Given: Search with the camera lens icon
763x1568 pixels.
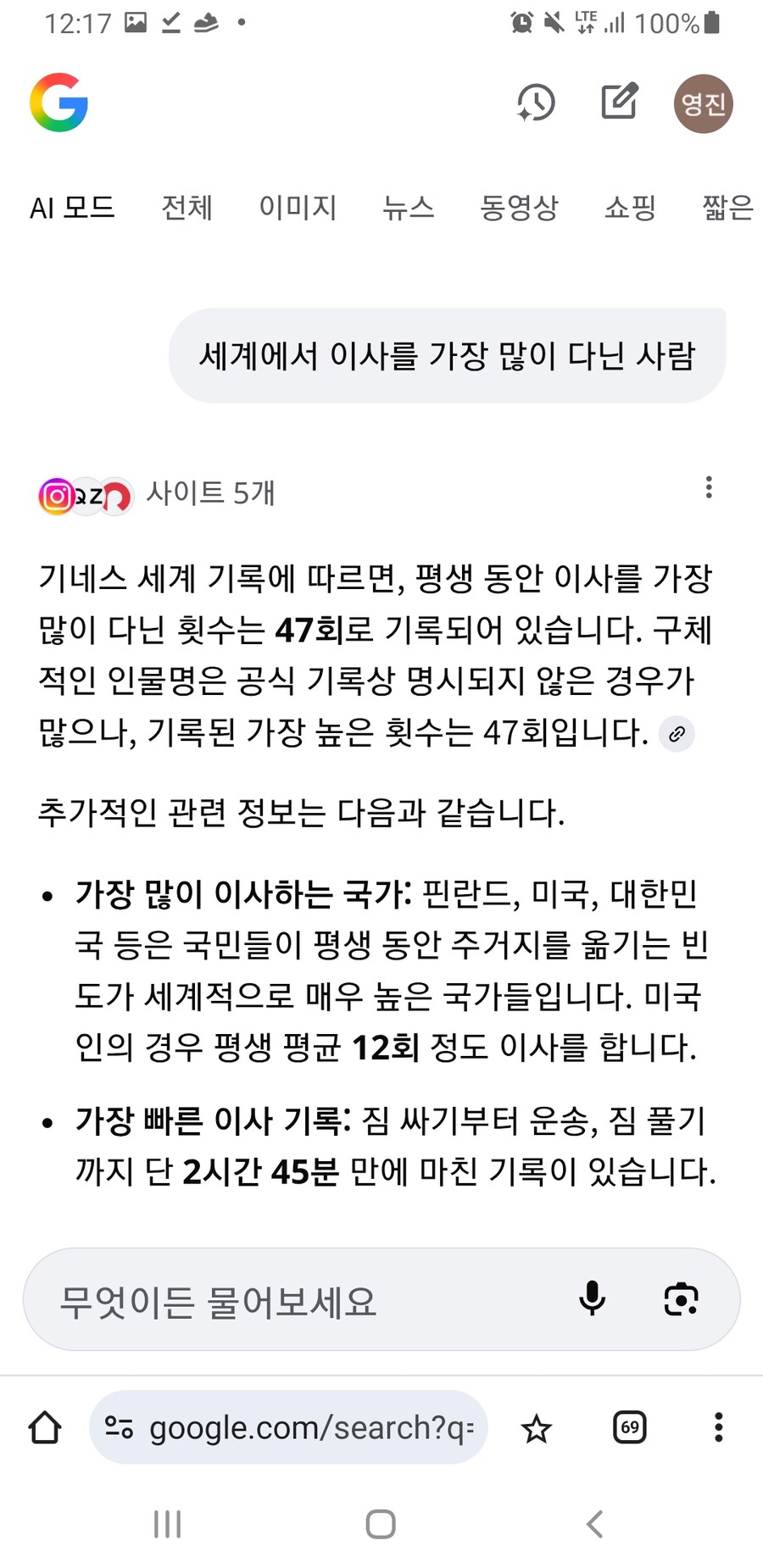Looking at the screenshot, I should (x=682, y=1298).
